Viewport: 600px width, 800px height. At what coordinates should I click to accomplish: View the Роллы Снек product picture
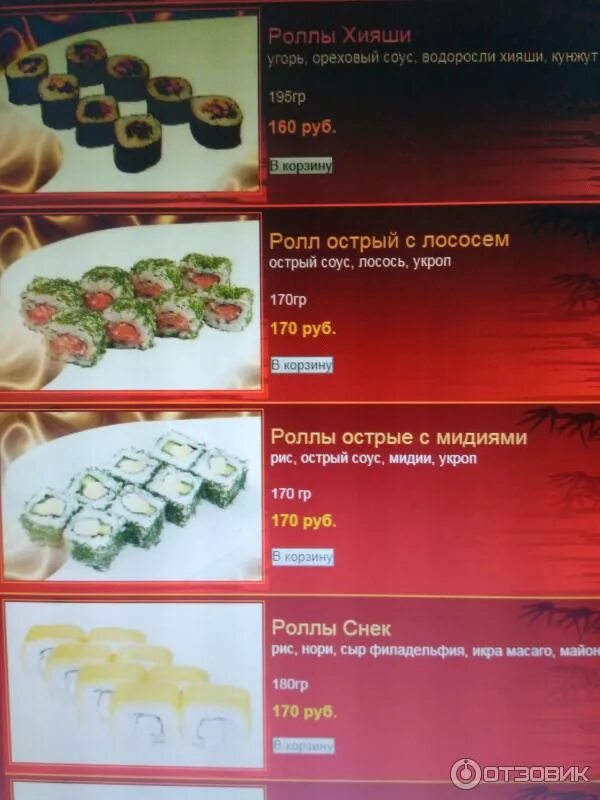133,685
